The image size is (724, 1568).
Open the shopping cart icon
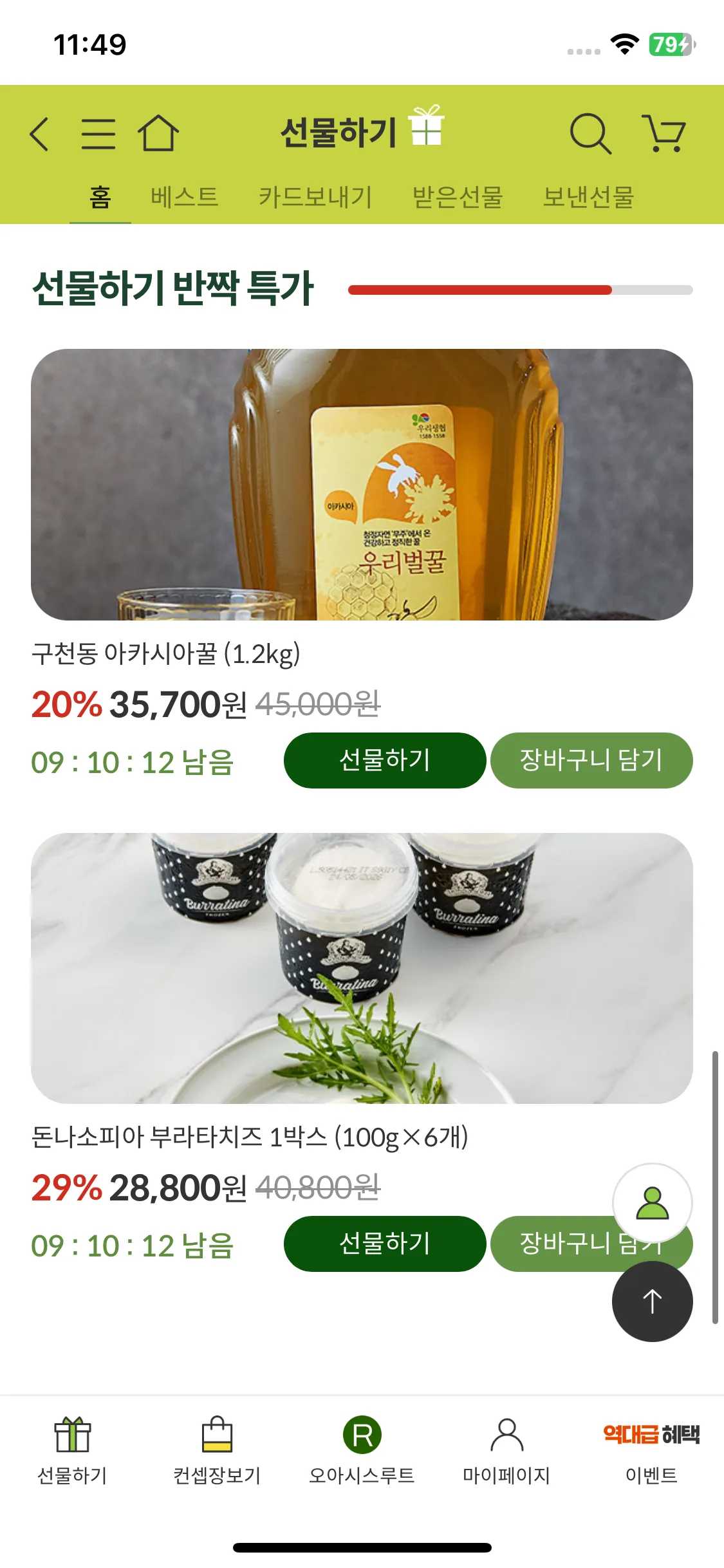[665, 133]
